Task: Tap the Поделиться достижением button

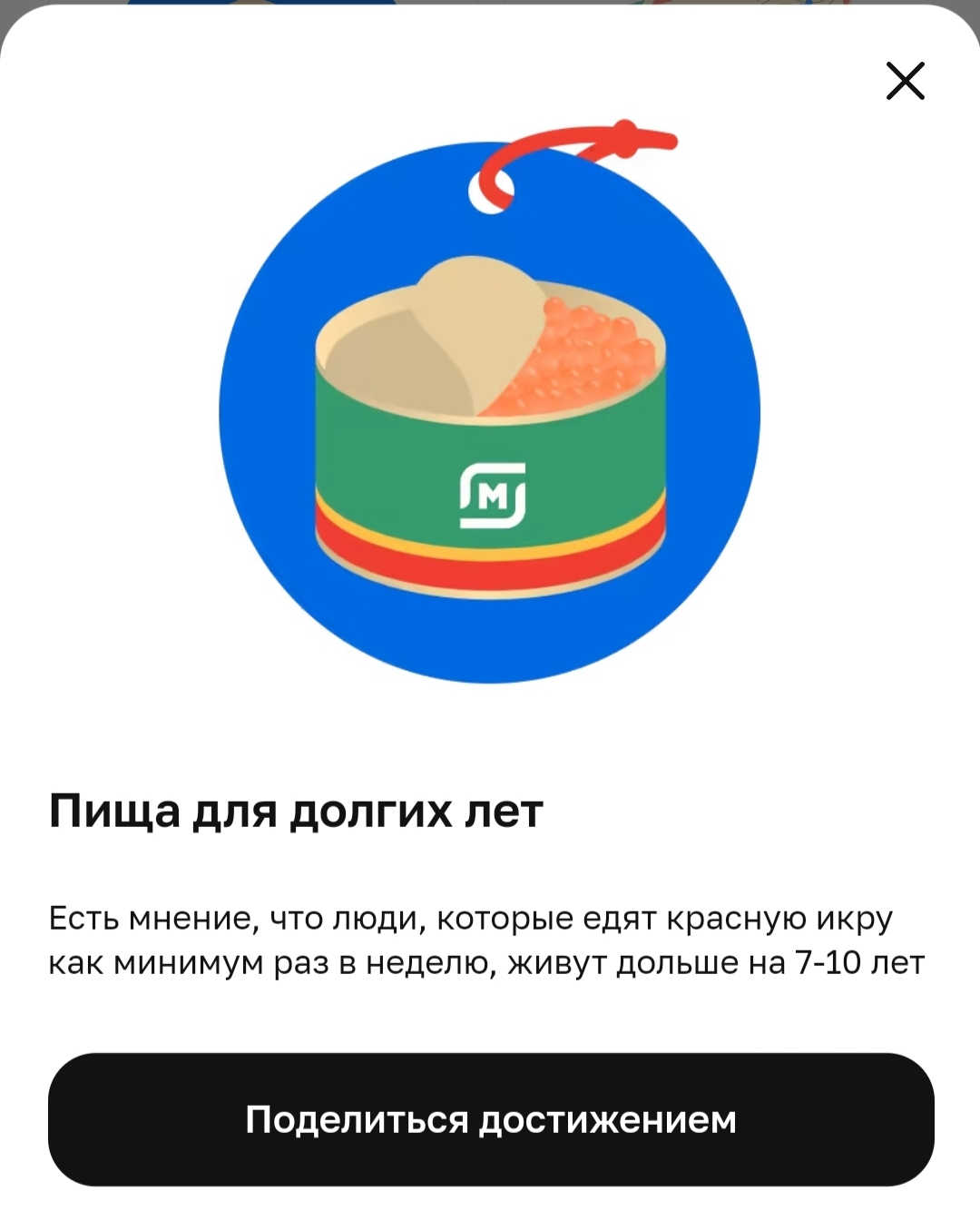Action: click(x=491, y=1119)
